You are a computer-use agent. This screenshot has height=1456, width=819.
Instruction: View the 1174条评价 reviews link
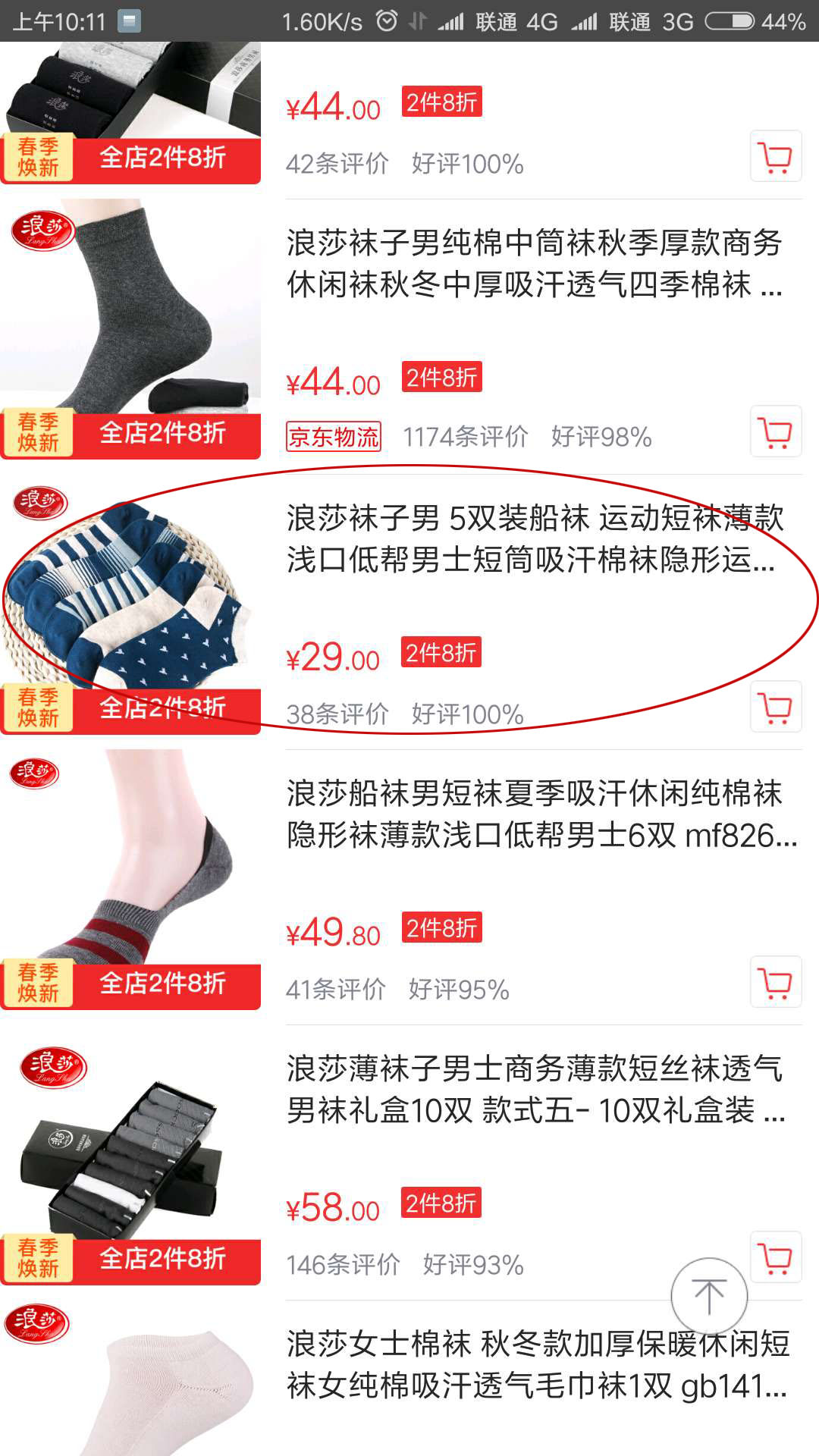pos(463,436)
